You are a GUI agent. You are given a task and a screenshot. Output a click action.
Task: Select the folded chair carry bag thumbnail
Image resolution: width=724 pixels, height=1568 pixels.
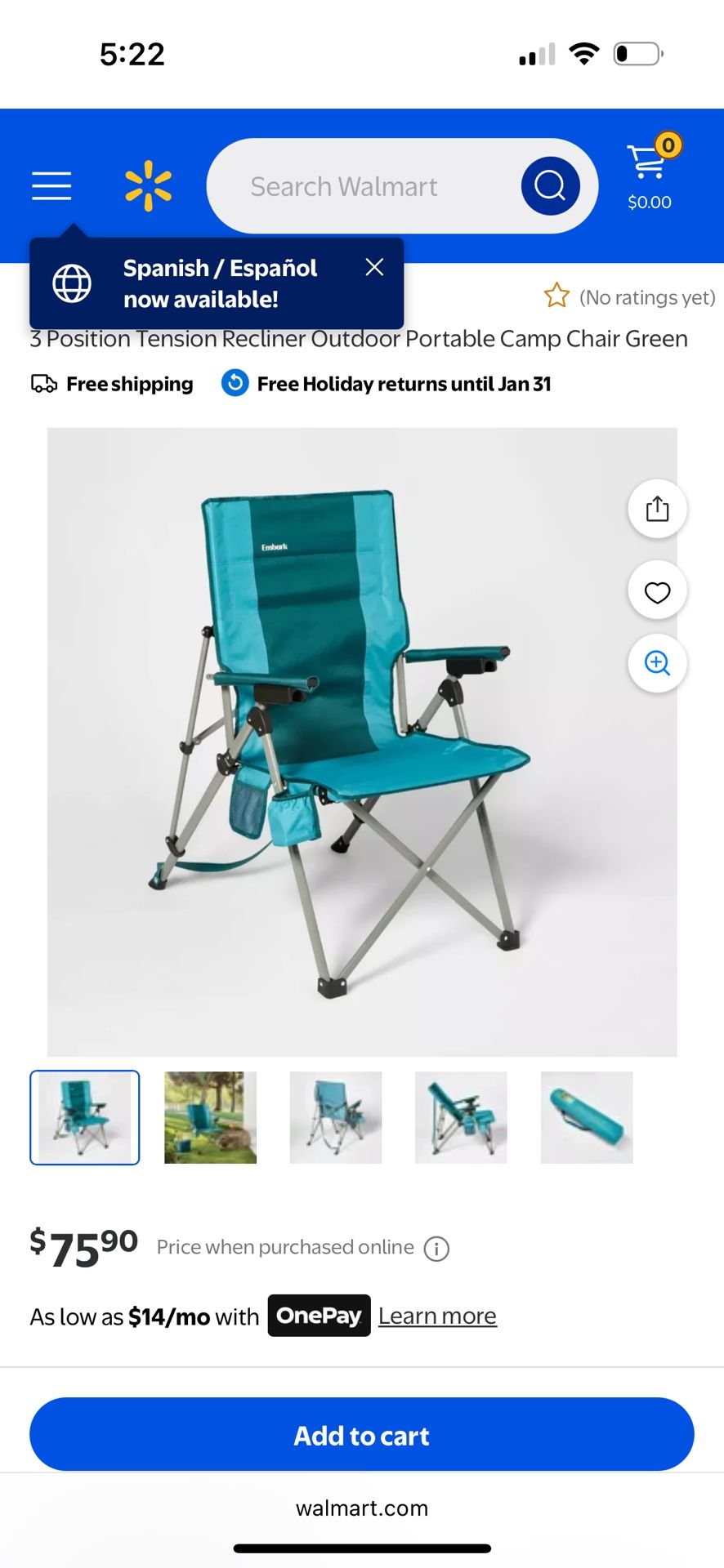point(586,1117)
